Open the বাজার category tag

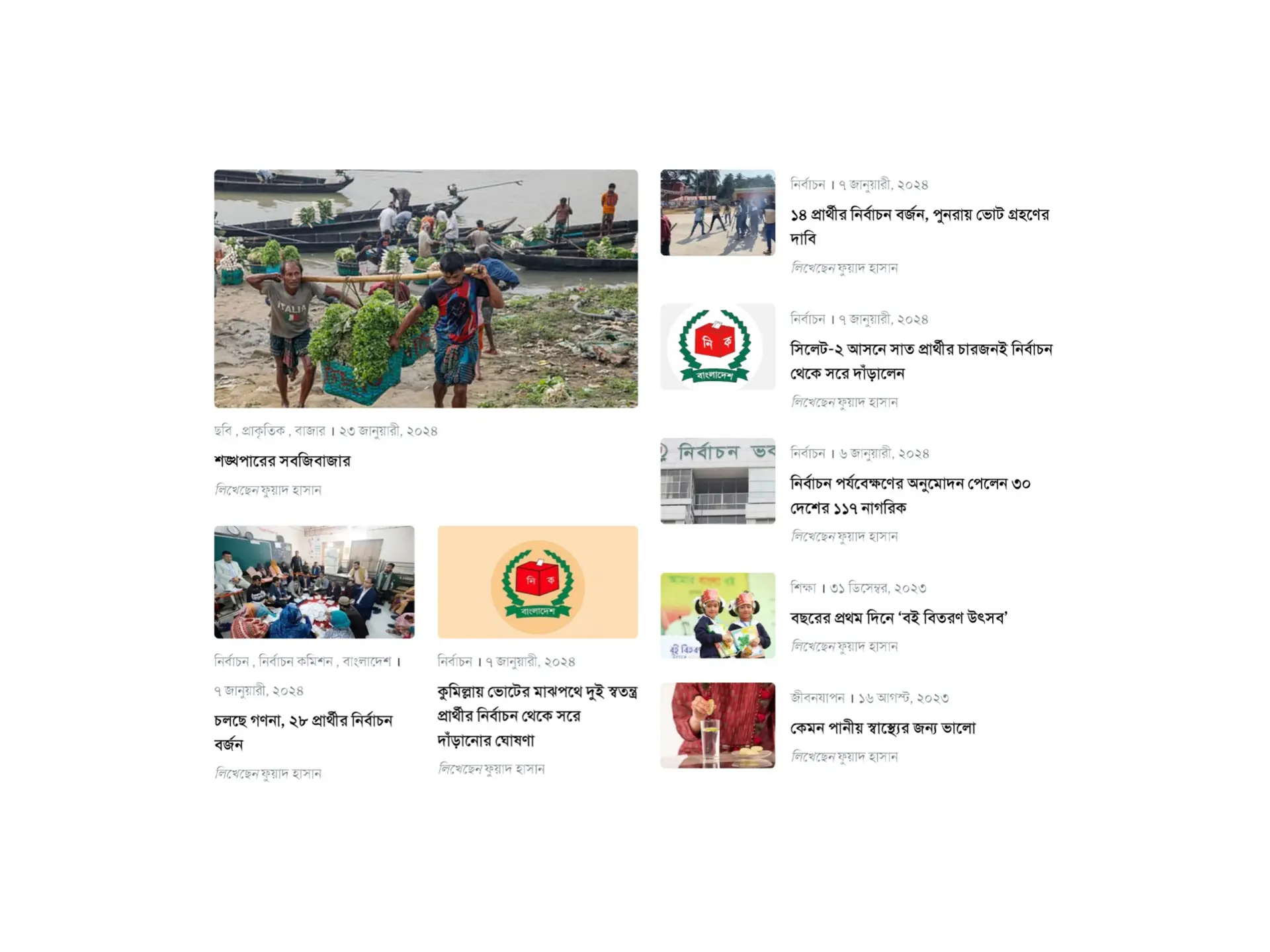point(310,431)
